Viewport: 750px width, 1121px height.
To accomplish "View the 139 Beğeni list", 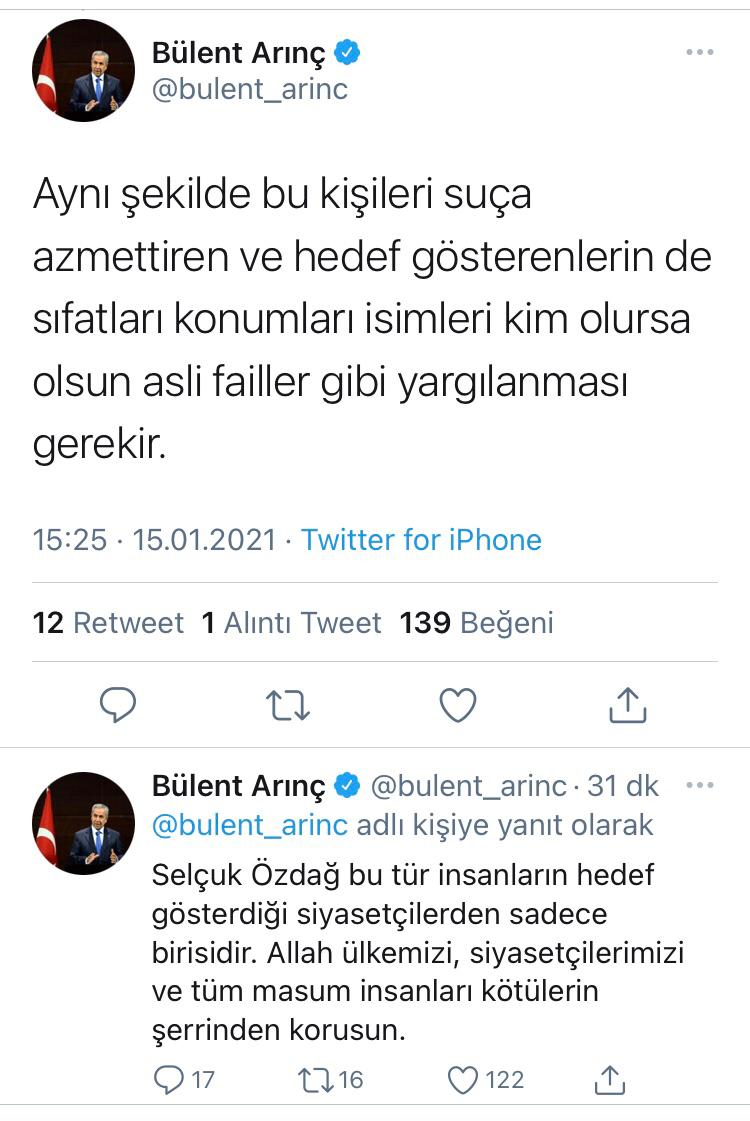I will pos(476,623).
